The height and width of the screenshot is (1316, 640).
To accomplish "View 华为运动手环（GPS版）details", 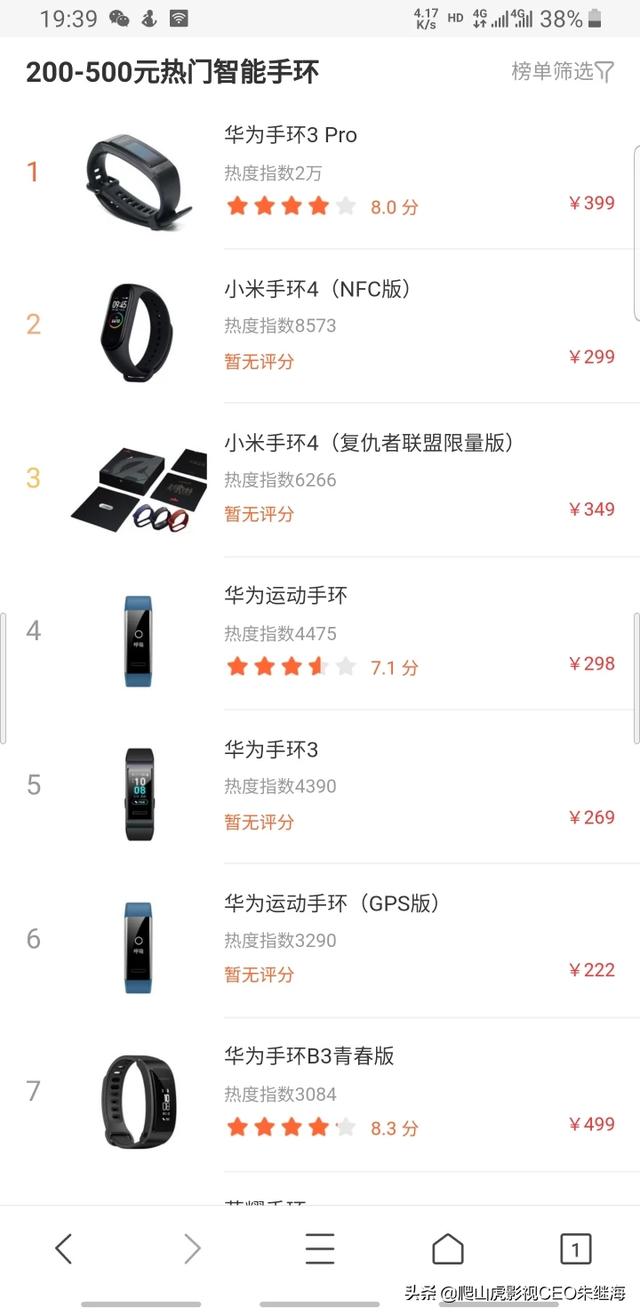I will (x=331, y=904).
